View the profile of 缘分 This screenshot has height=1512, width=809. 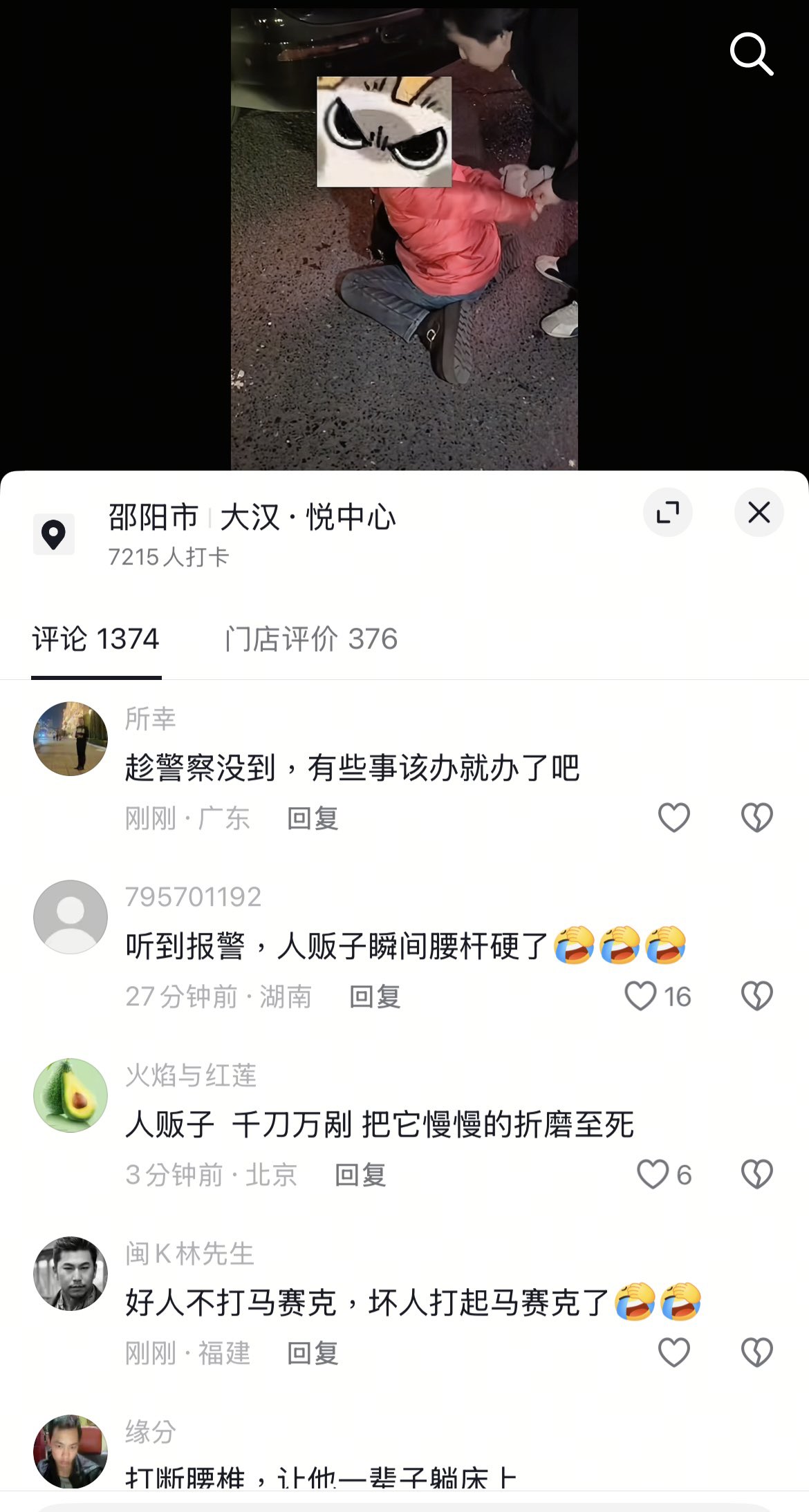tap(71, 1451)
